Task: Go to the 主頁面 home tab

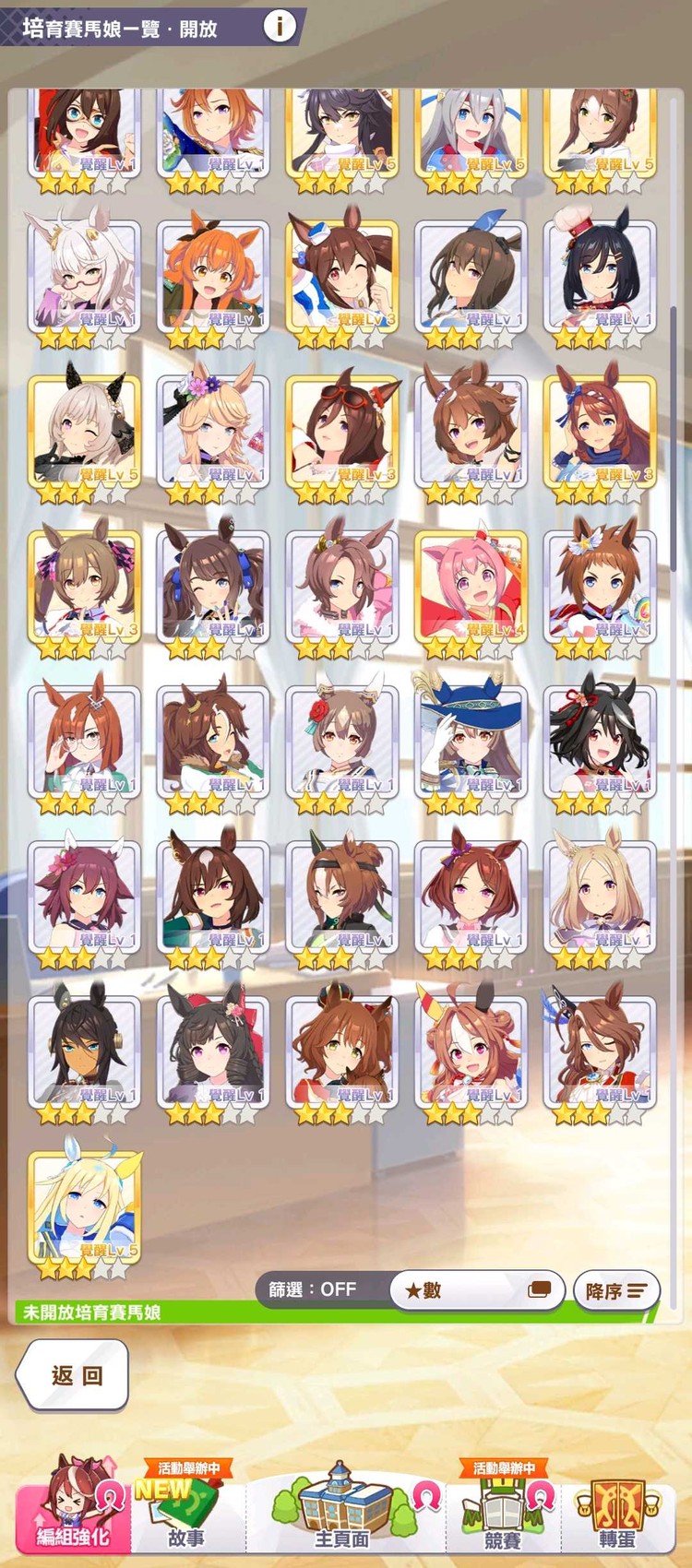Action: point(341,1511)
